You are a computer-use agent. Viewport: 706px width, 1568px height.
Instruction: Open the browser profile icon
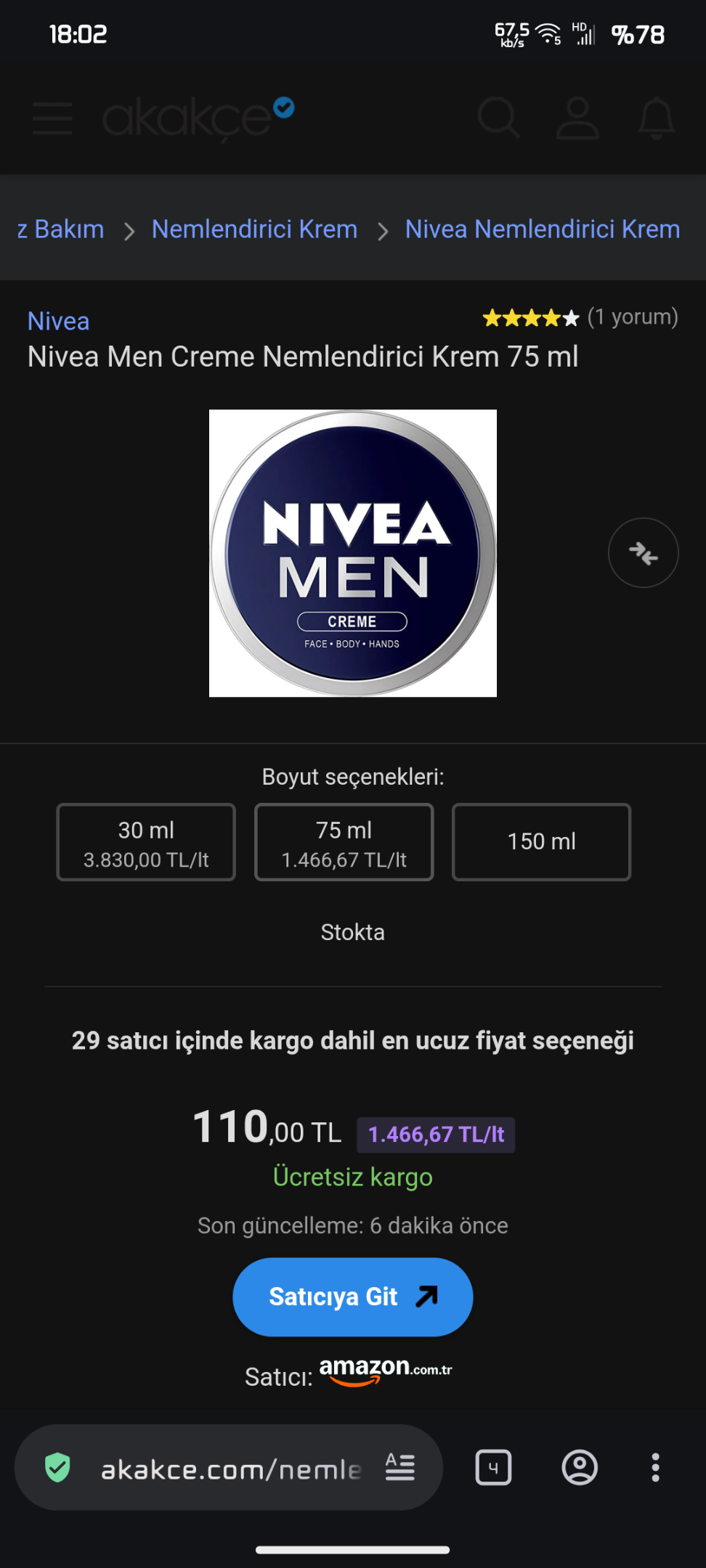[580, 1468]
